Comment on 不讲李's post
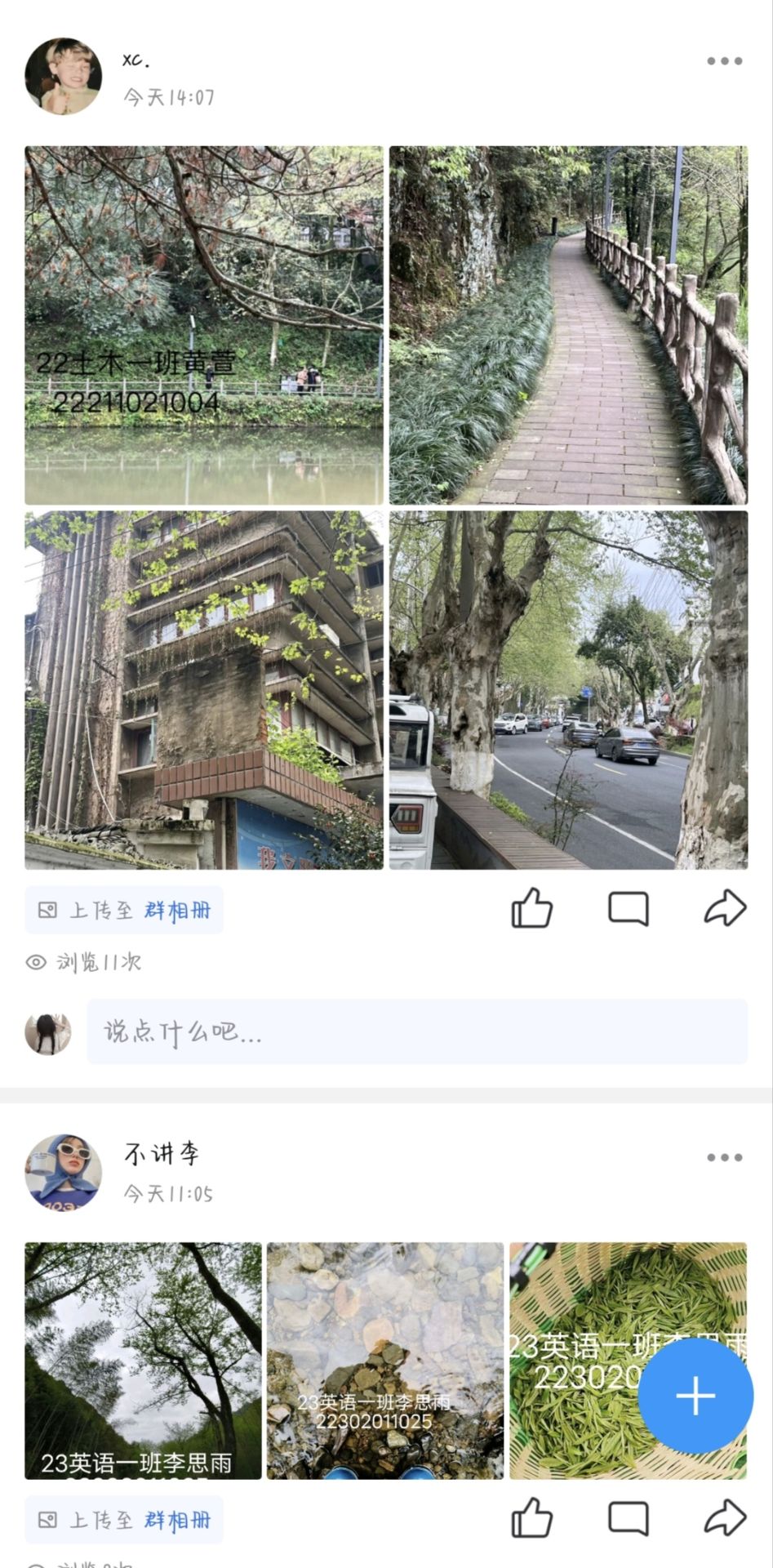The height and width of the screenshot is (1568, 773). point(629,1519)
